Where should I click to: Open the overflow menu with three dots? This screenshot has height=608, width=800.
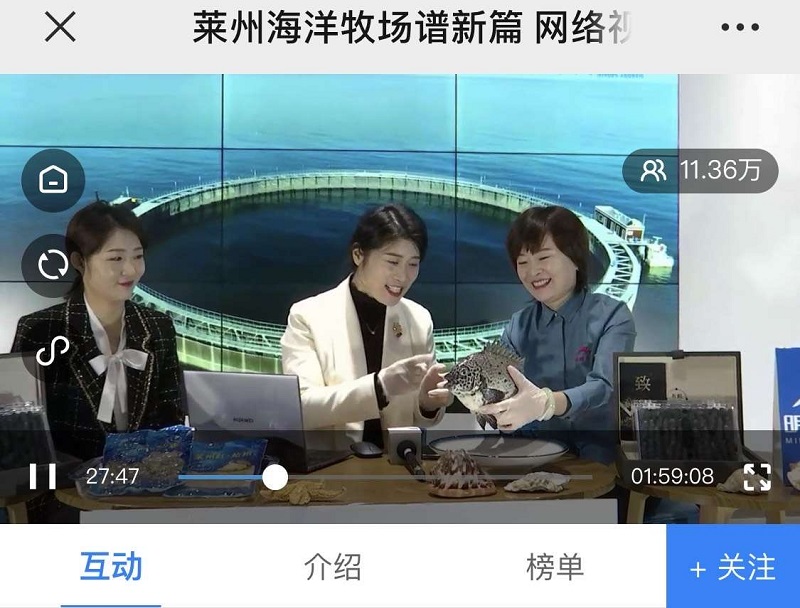pyautogui.click(x=739, y=28)
